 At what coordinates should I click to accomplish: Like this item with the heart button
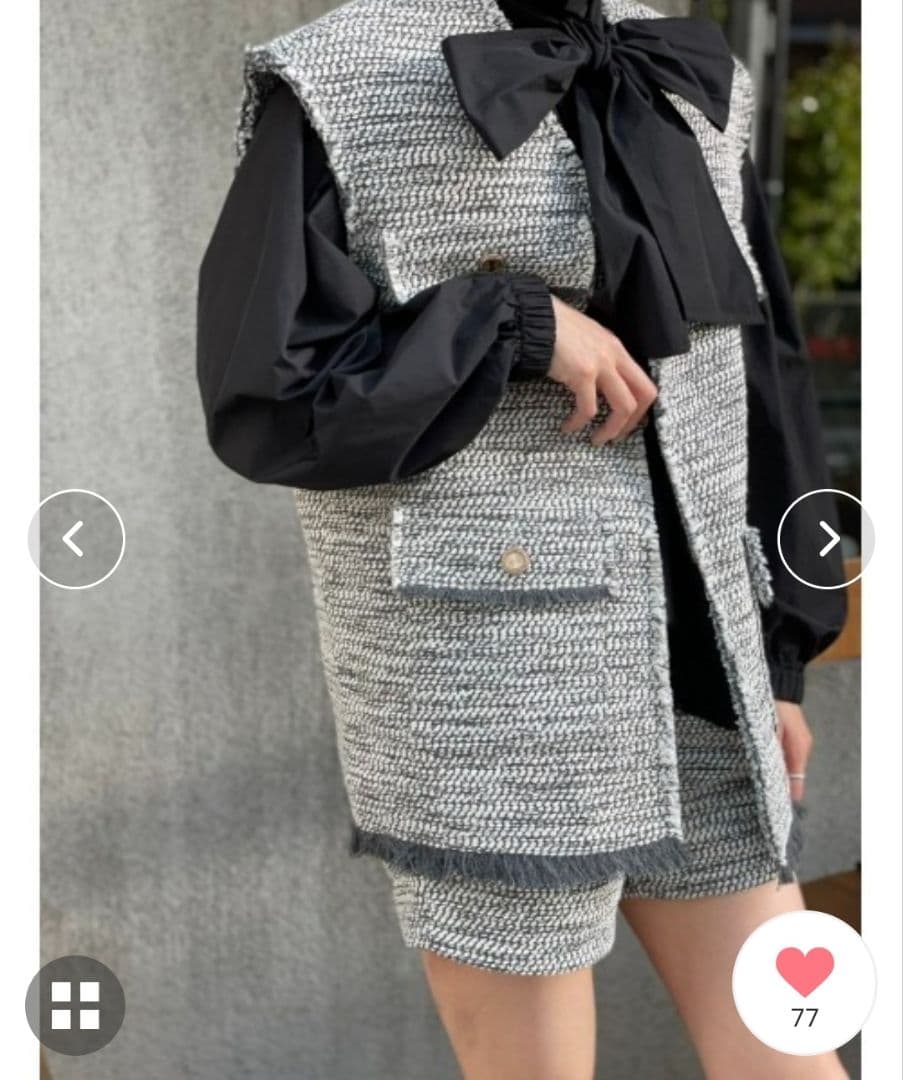[804, 972]
